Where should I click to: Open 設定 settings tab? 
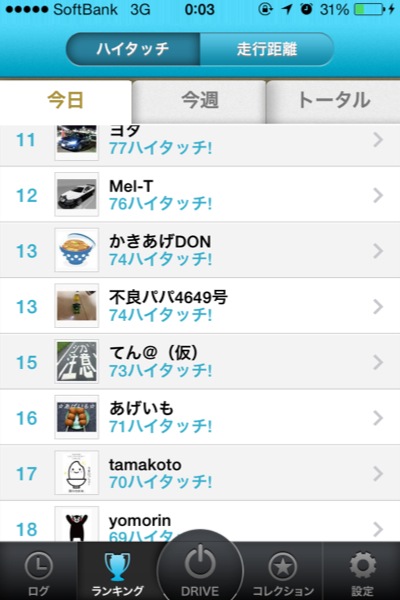(362, 571)
